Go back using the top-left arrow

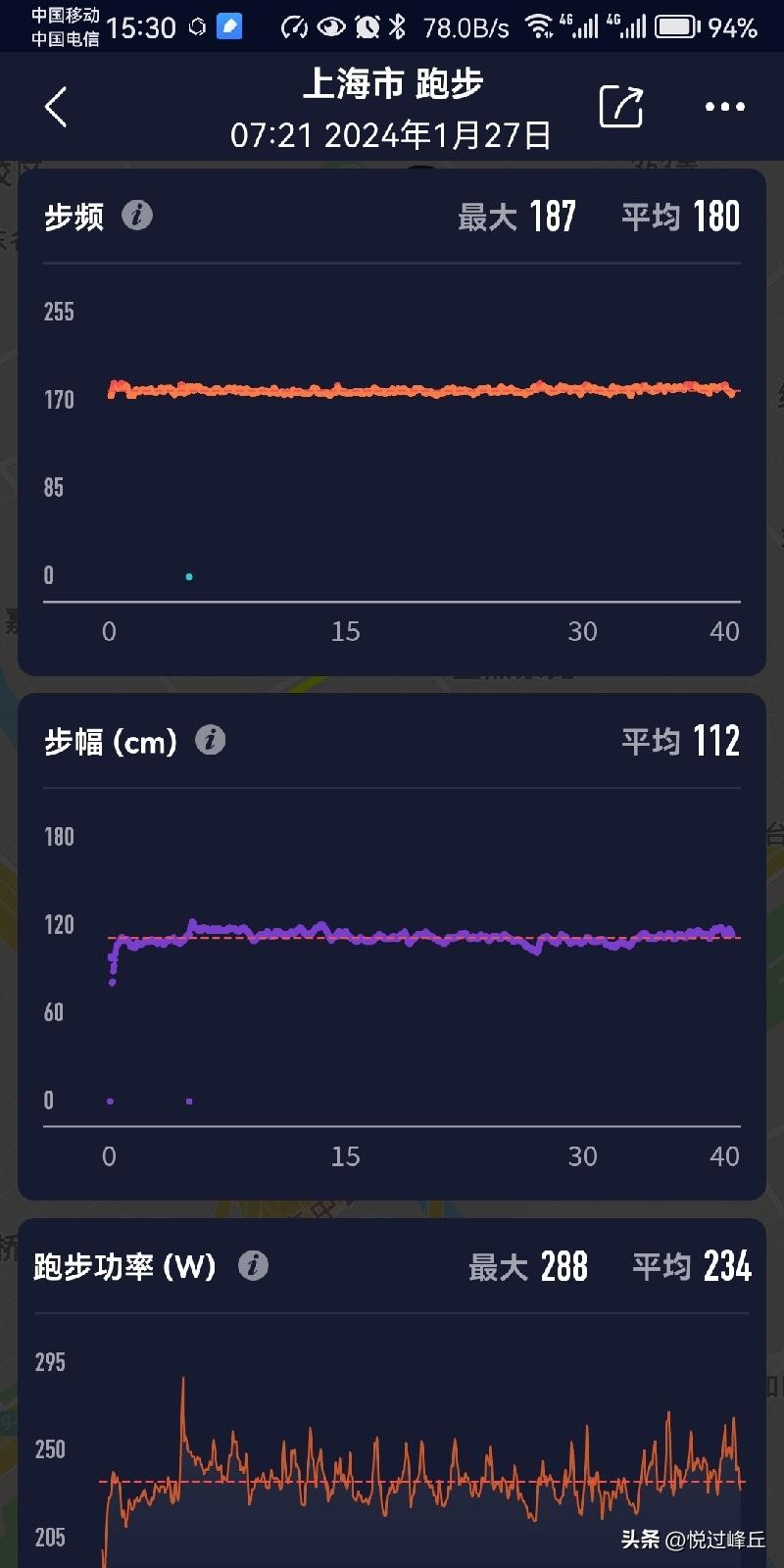tap(56, 107)
